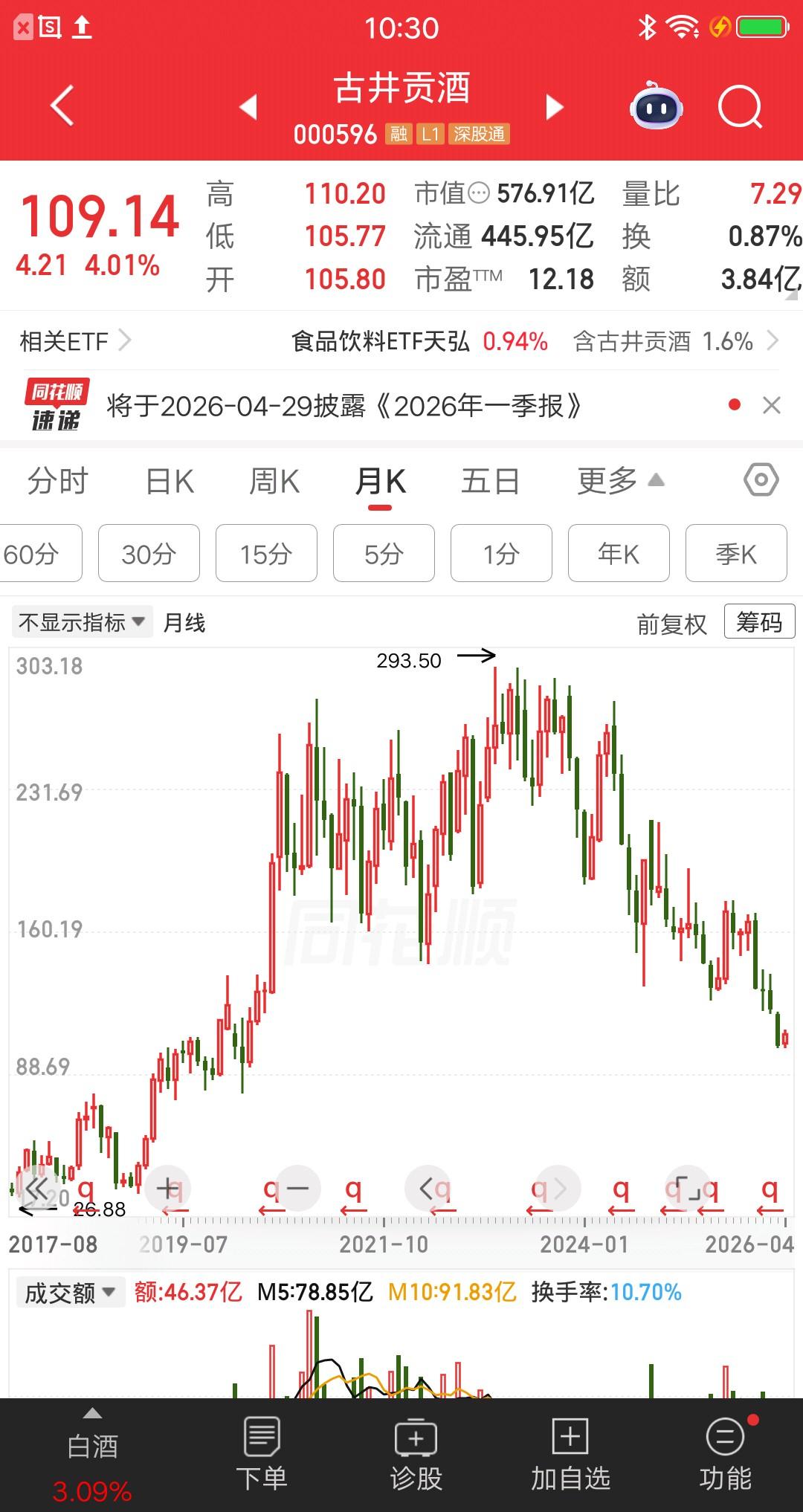Open the 不显示指标 indicator dropdown
This screenshot has height=1512, width=803.
[x=82, y=622]
